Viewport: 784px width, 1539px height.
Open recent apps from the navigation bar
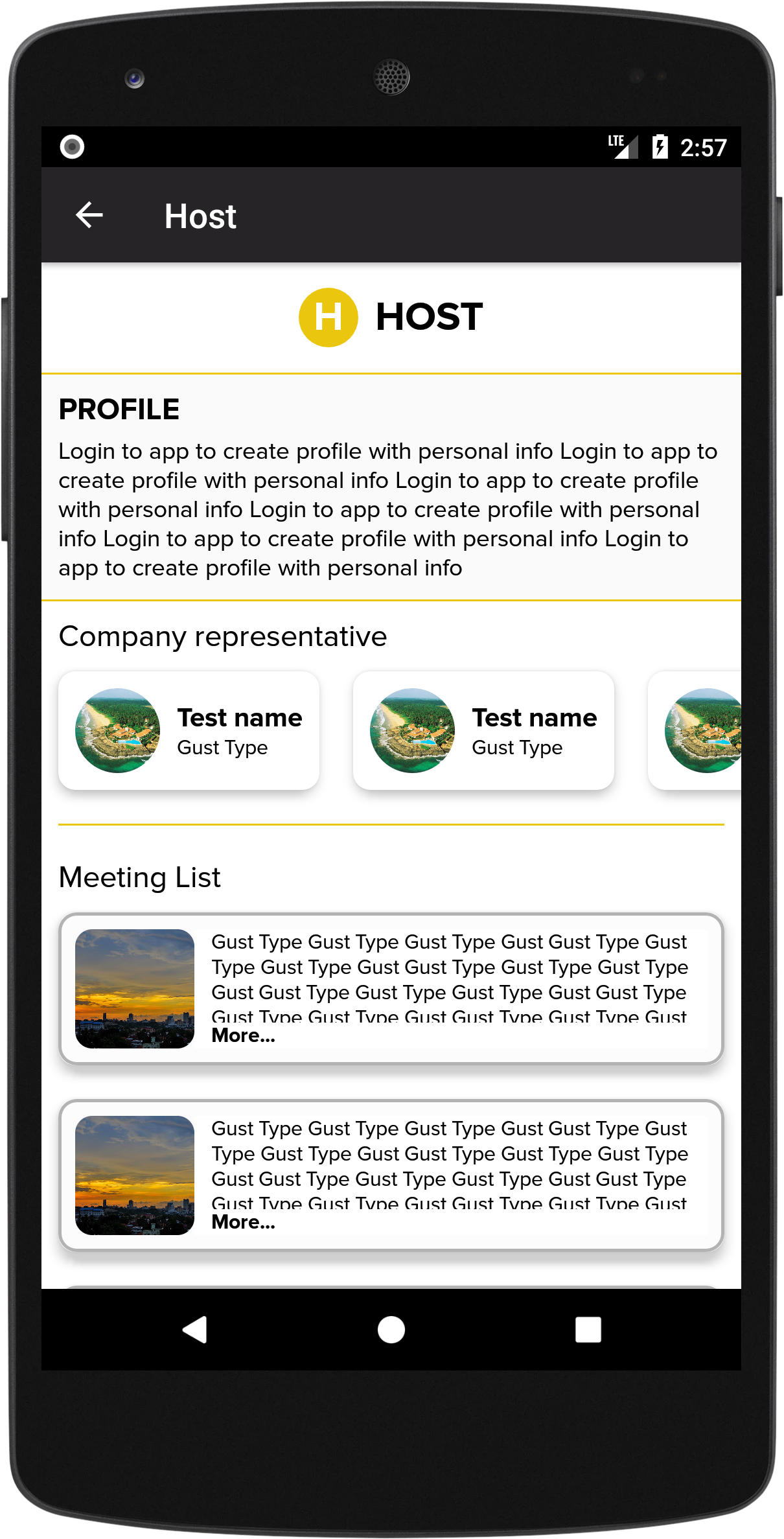[588, 1330]
